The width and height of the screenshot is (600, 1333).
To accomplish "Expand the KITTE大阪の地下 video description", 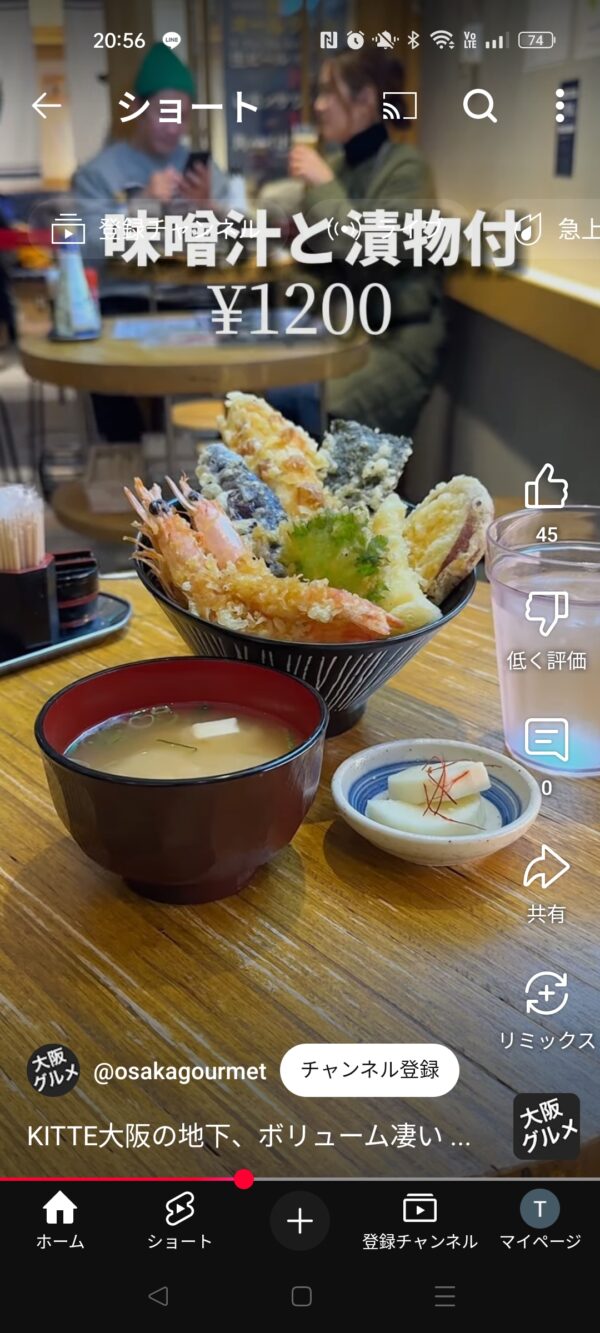I will (248, 1136).
